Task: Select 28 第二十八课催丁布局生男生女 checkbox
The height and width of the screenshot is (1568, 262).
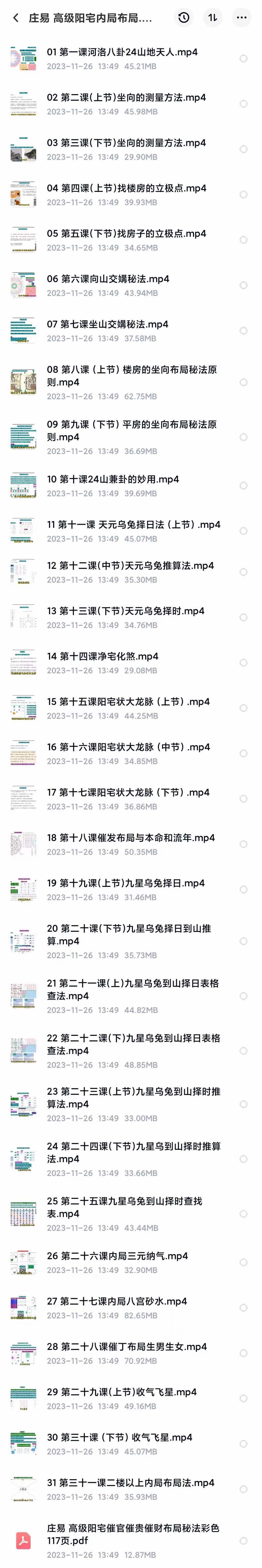Action: pyautogui.click(x=243, y=1353)
